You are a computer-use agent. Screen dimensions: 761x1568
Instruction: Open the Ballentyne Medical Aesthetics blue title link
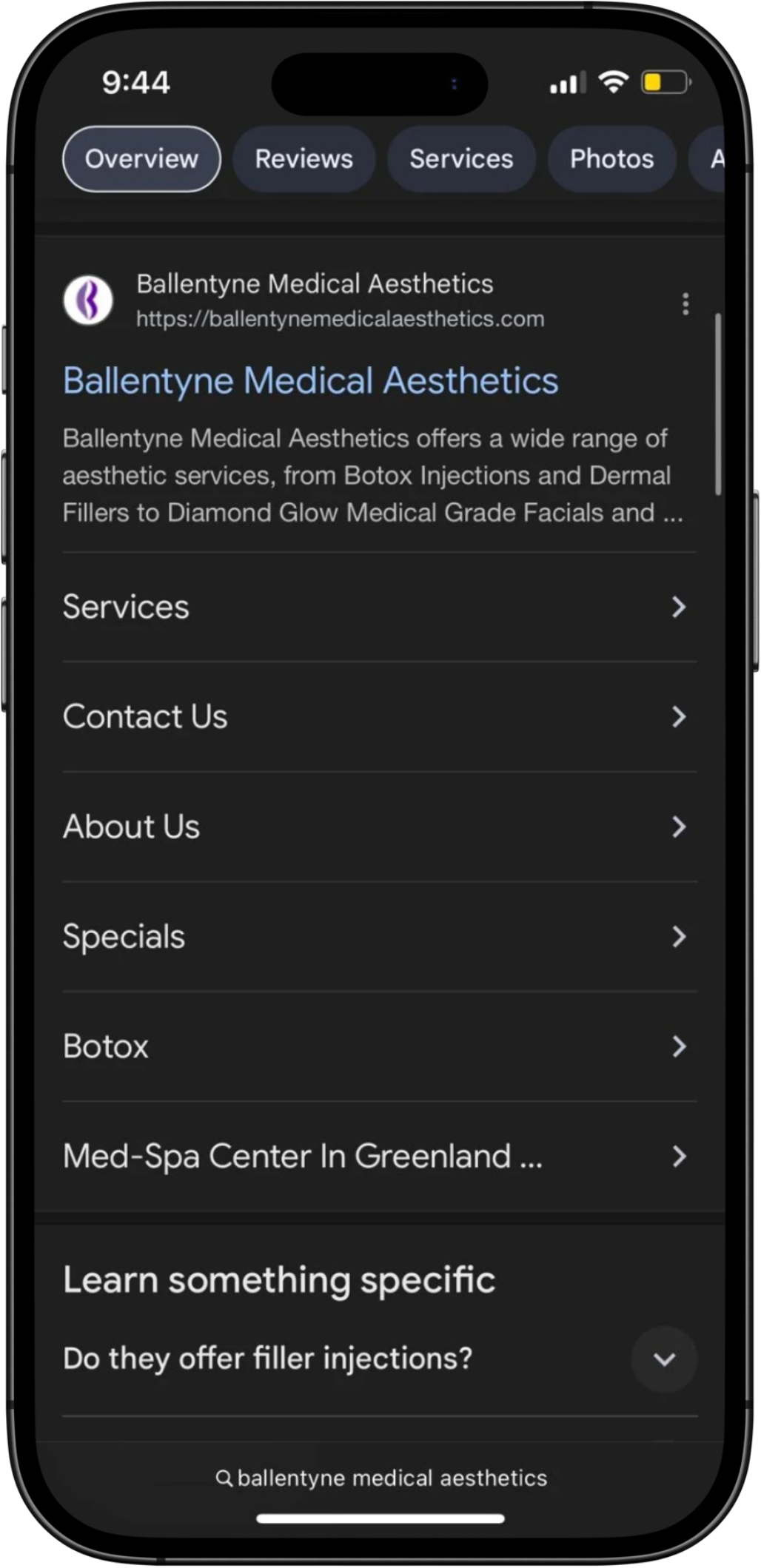pos(310,380)
